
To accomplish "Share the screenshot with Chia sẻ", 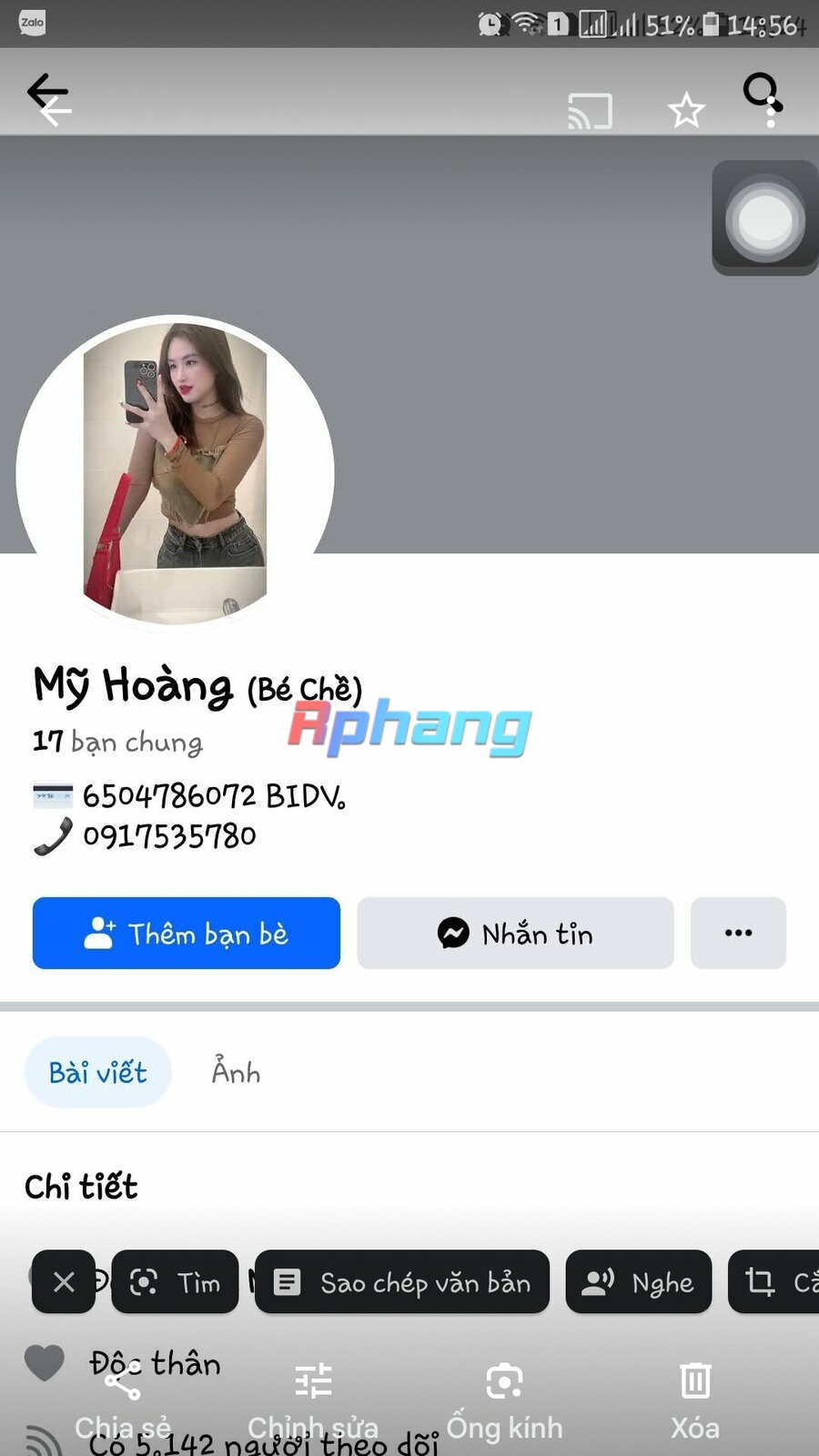I will (x=123, y=1403).
